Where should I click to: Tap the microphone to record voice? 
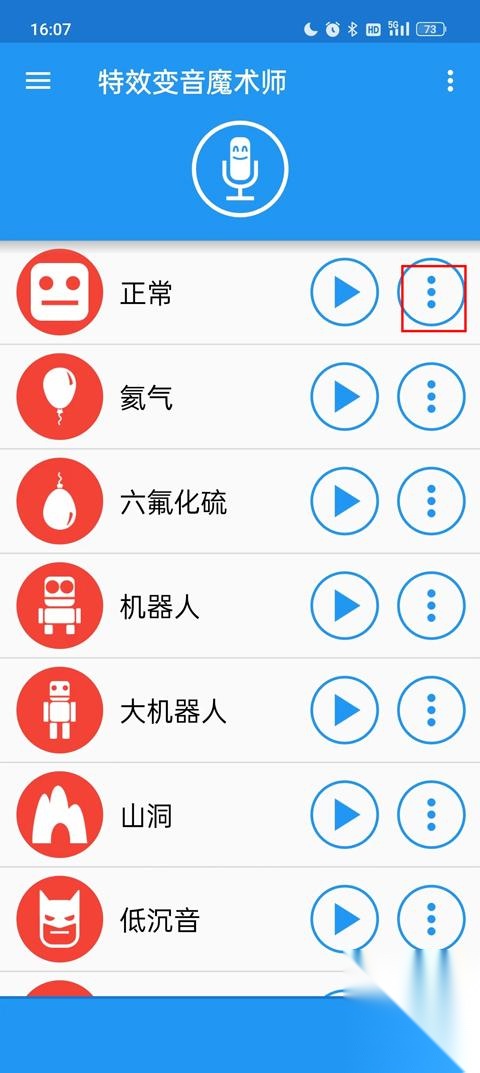pos(240,169)
